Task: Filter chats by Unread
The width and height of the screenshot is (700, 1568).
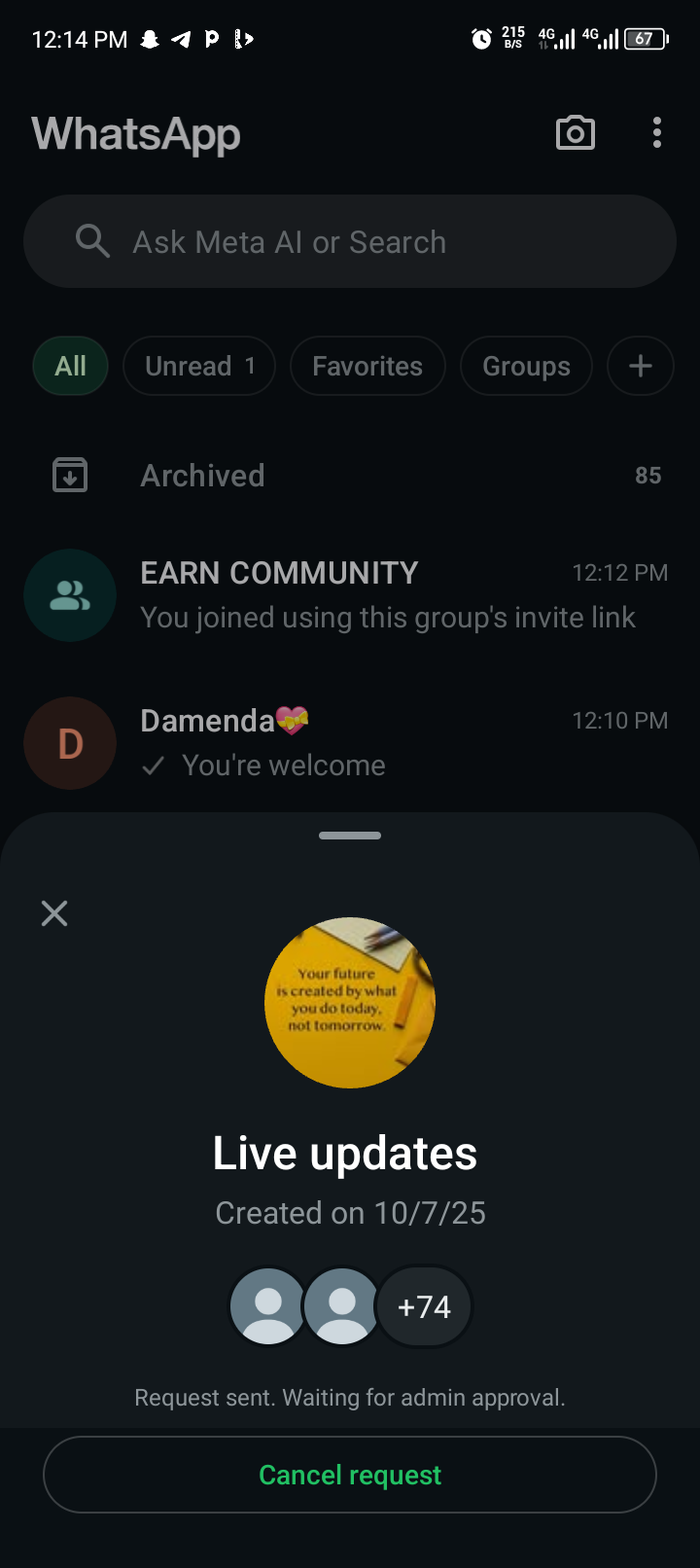Action: [x=199, y=366]
